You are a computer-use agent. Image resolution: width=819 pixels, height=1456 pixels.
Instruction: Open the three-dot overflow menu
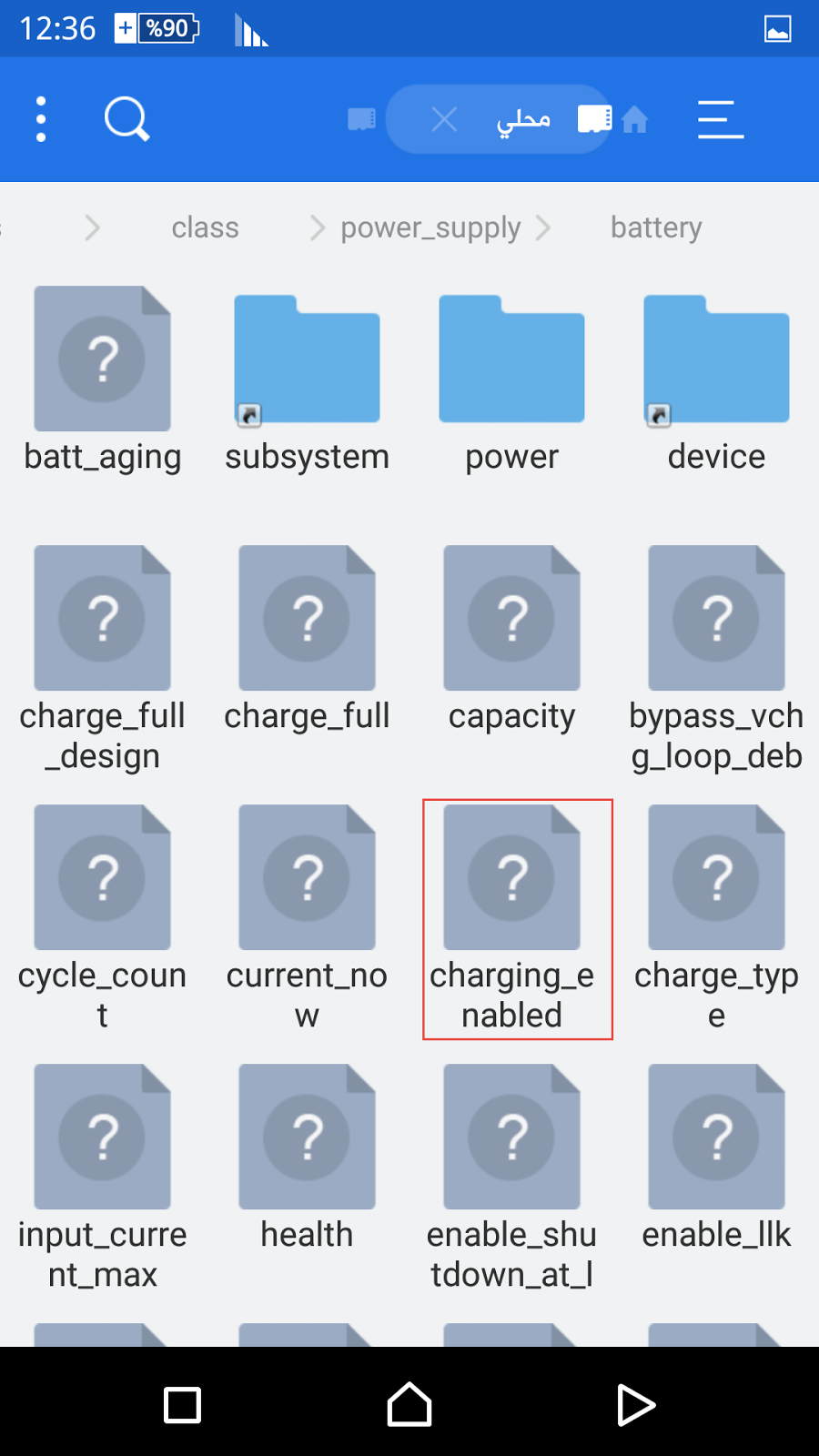coord(41,119)
